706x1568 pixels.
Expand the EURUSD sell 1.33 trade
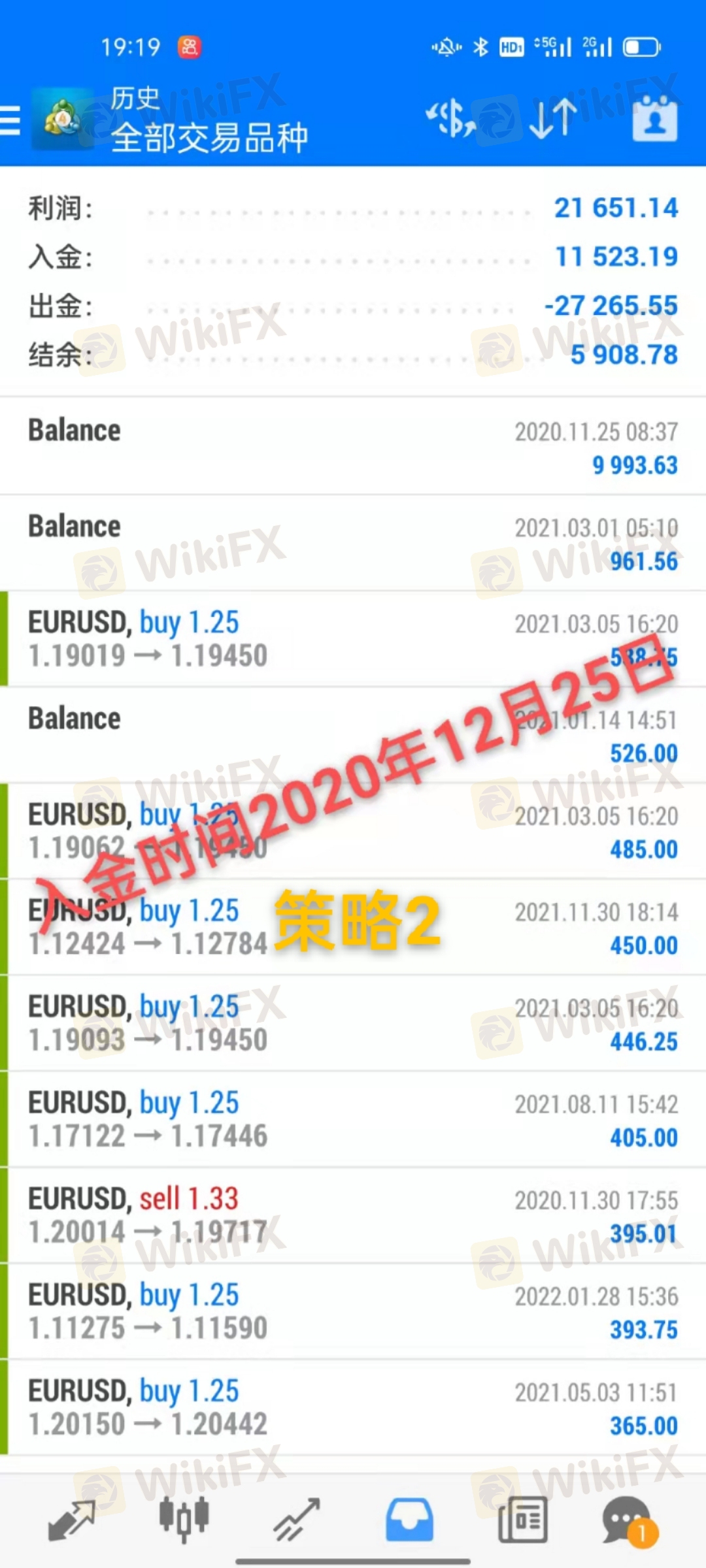point(353,1215)
